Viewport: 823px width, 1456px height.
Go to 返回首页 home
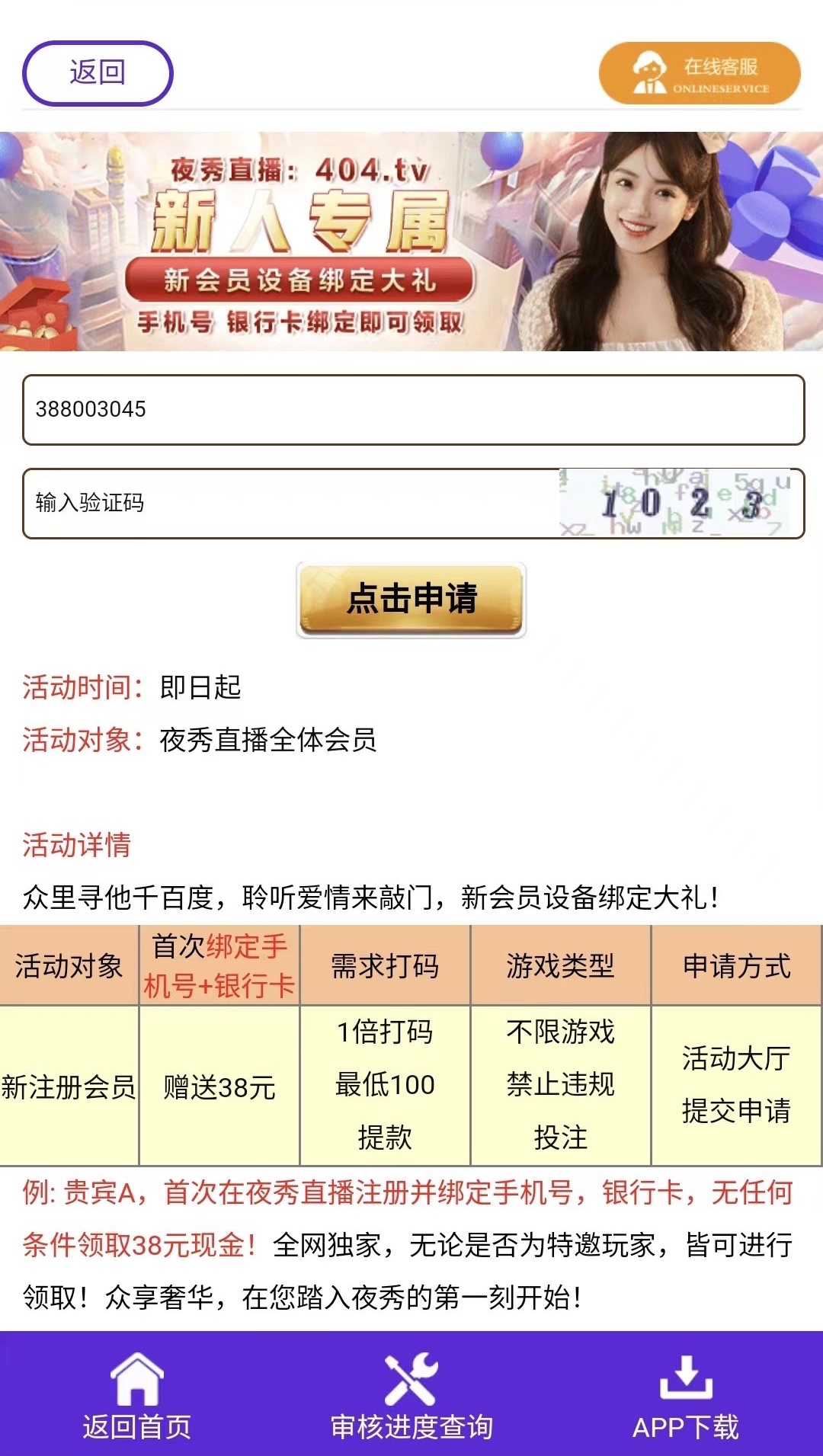pos(137,1396)
